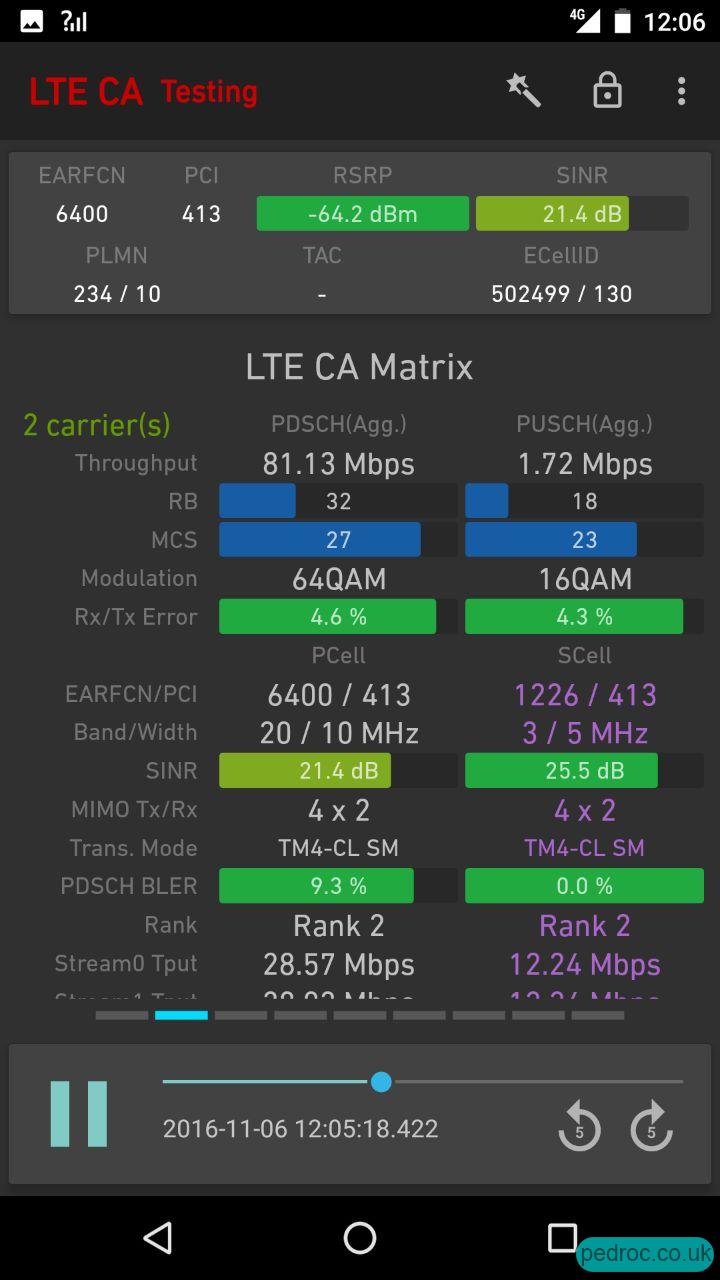Skip forward 5 seconds
The width and height of the screenshot is (720, 1280).
click(x=652, y=1126)
